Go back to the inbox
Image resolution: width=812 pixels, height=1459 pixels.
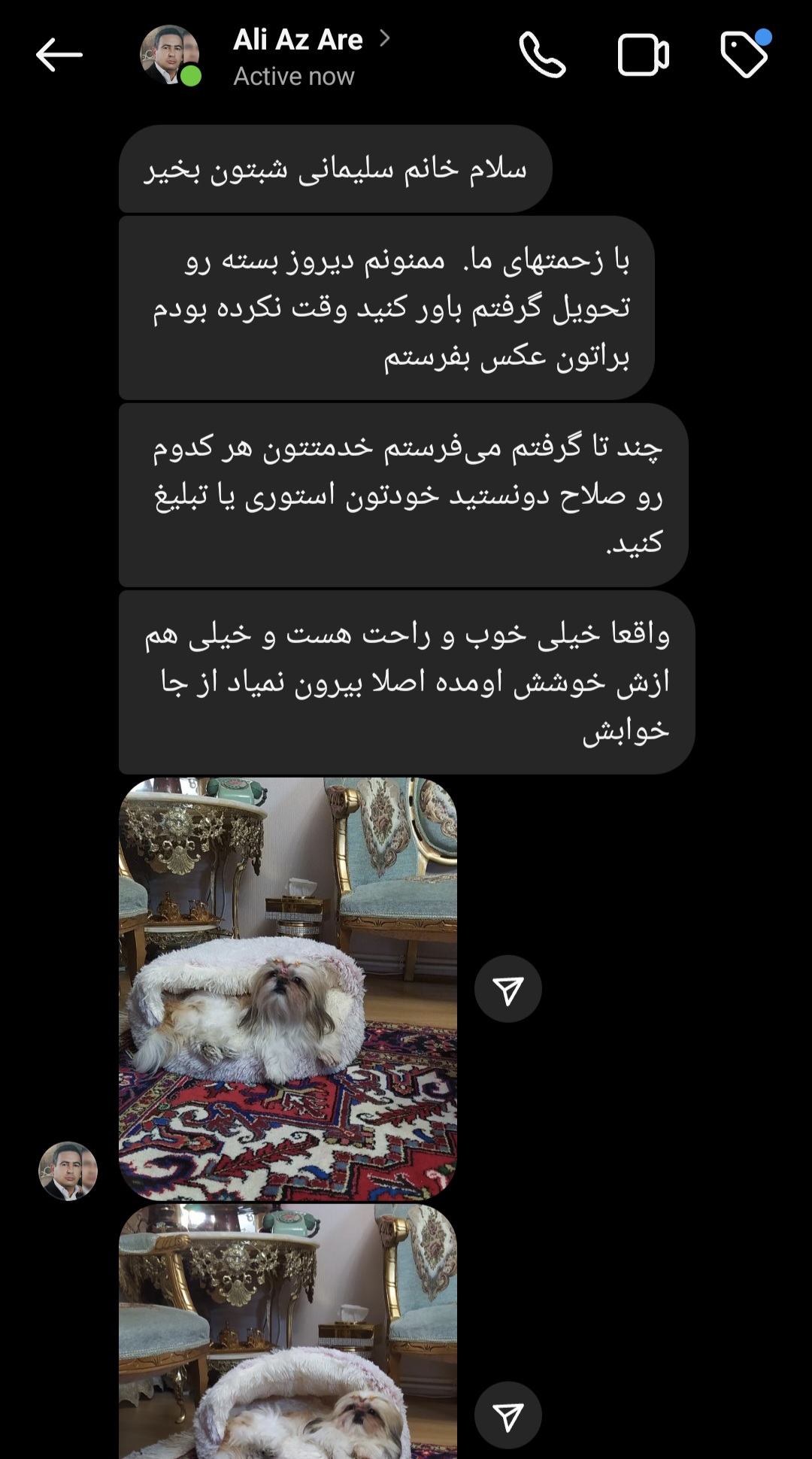point(59,55)
